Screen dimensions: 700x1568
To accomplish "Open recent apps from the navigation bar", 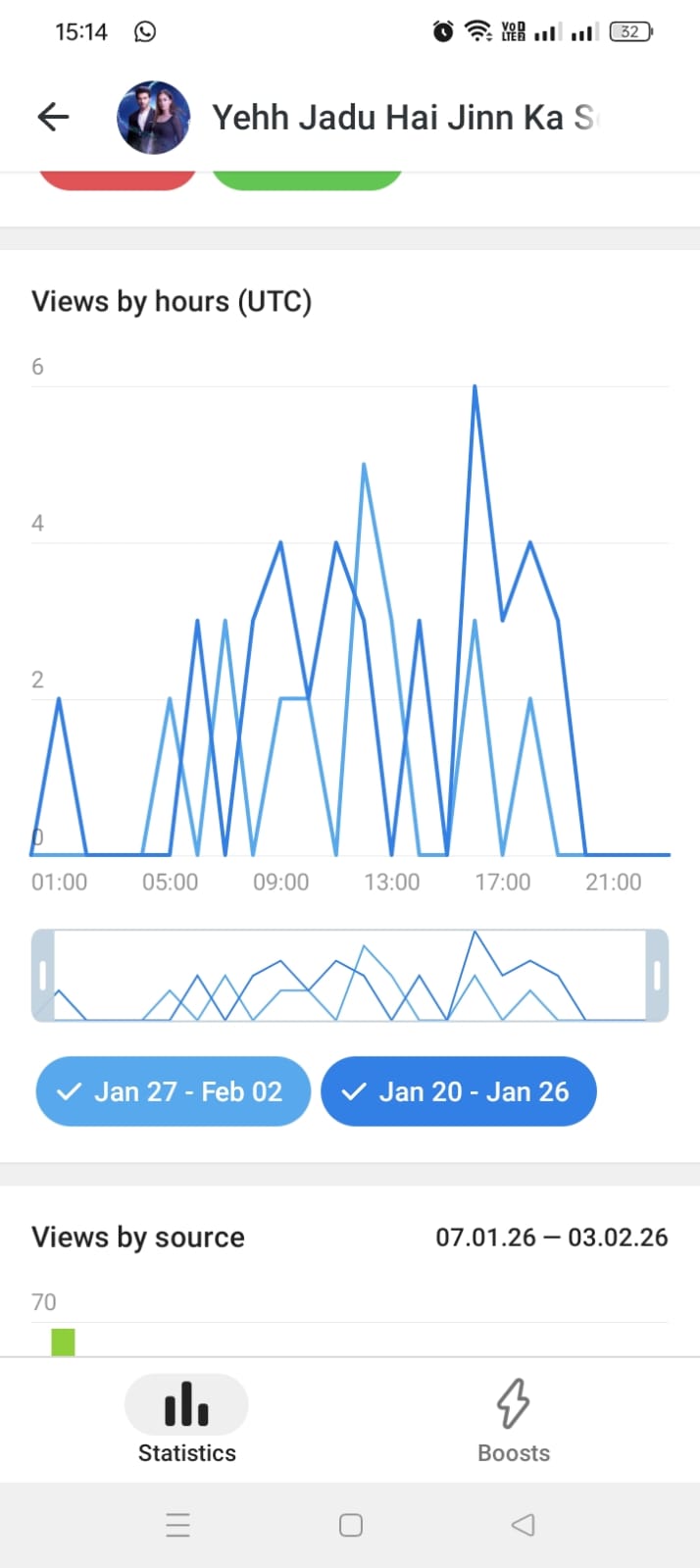I will tap(177, 1525).
